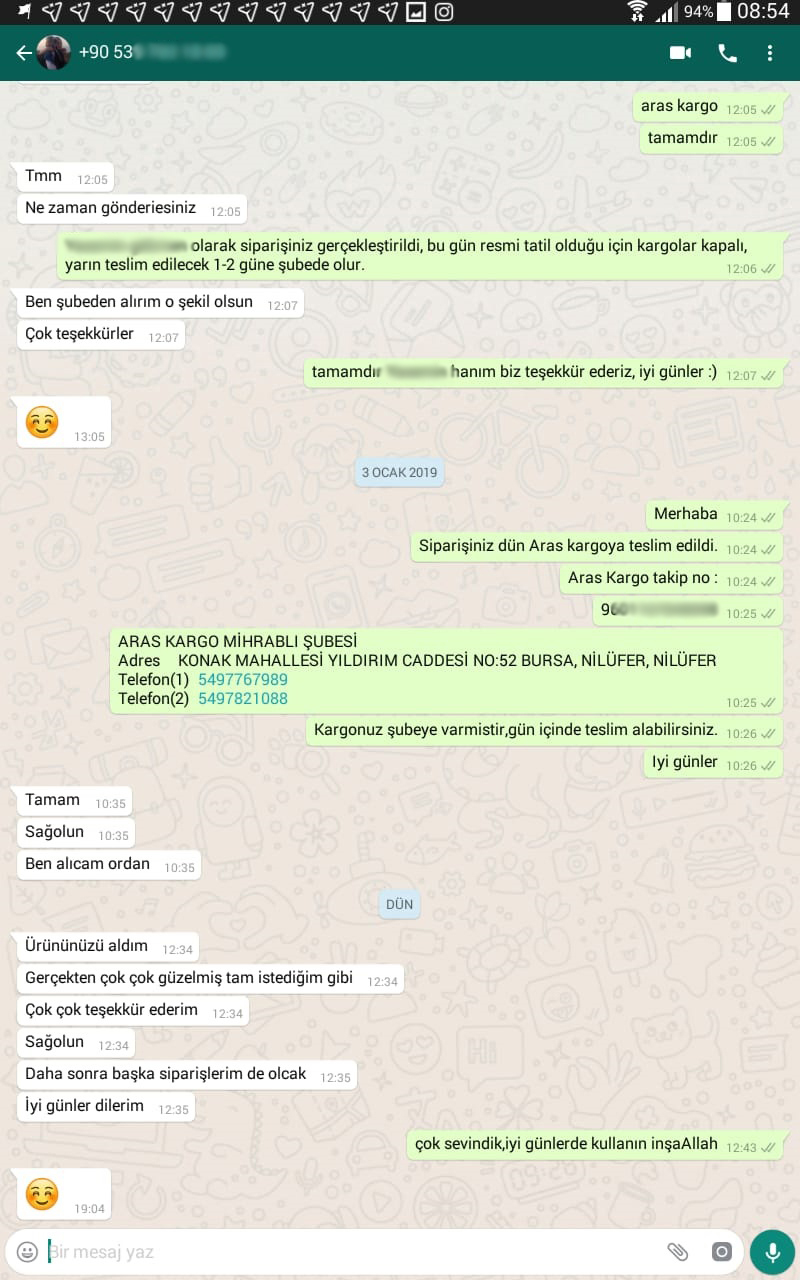Tap phone number 5497767989
800x1280 pixels.
click(x=243, y=679)
